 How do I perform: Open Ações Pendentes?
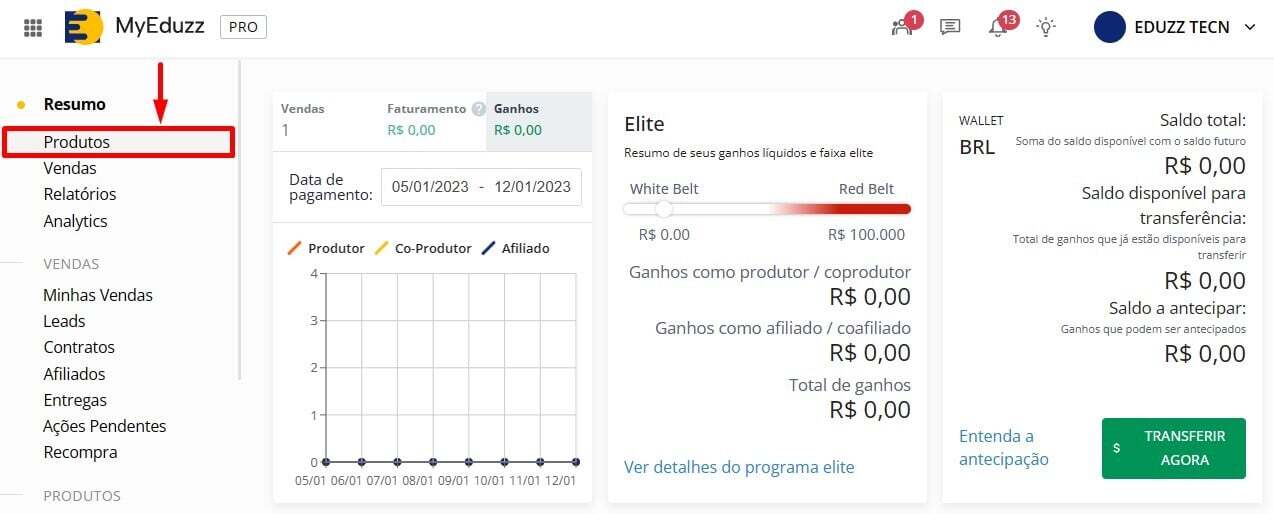[105, 426]
